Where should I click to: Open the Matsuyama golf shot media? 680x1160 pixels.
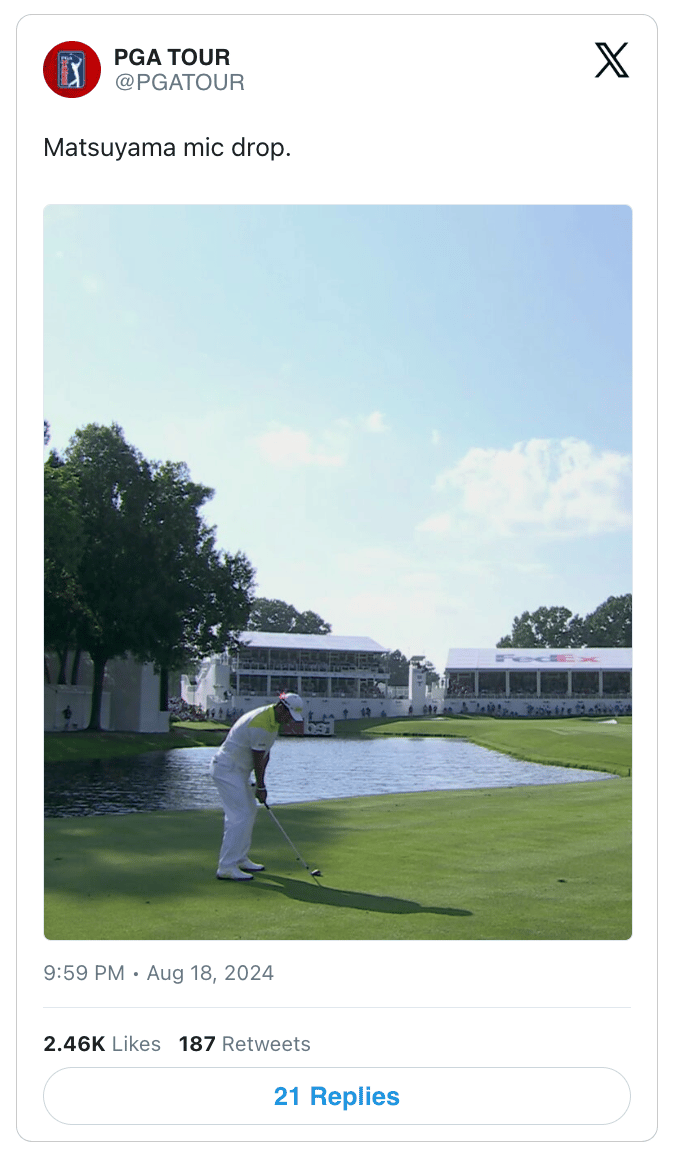[337, 572]
